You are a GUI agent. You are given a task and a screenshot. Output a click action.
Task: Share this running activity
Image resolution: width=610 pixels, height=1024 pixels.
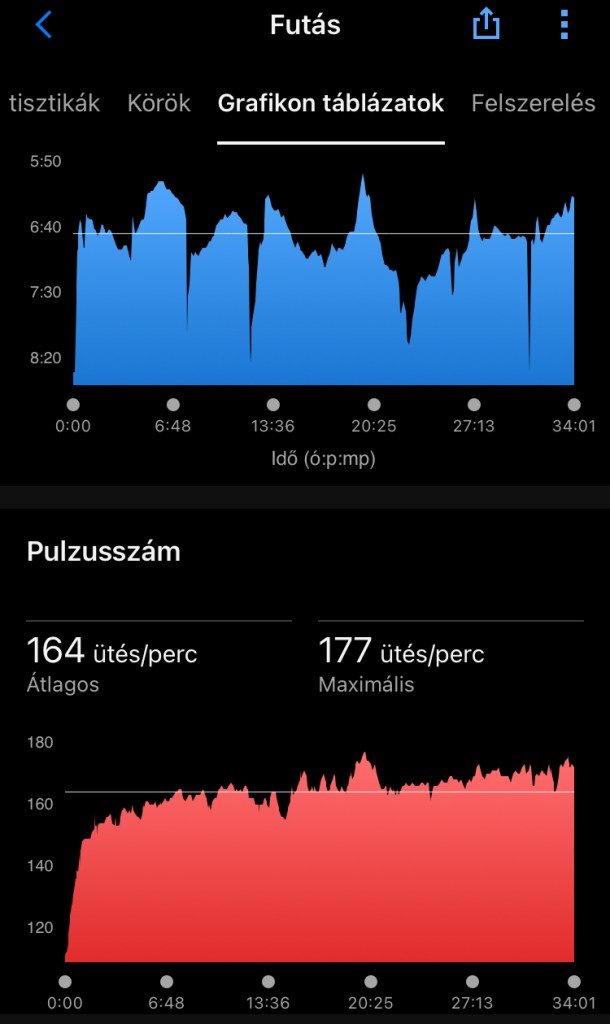coord(486,26)
